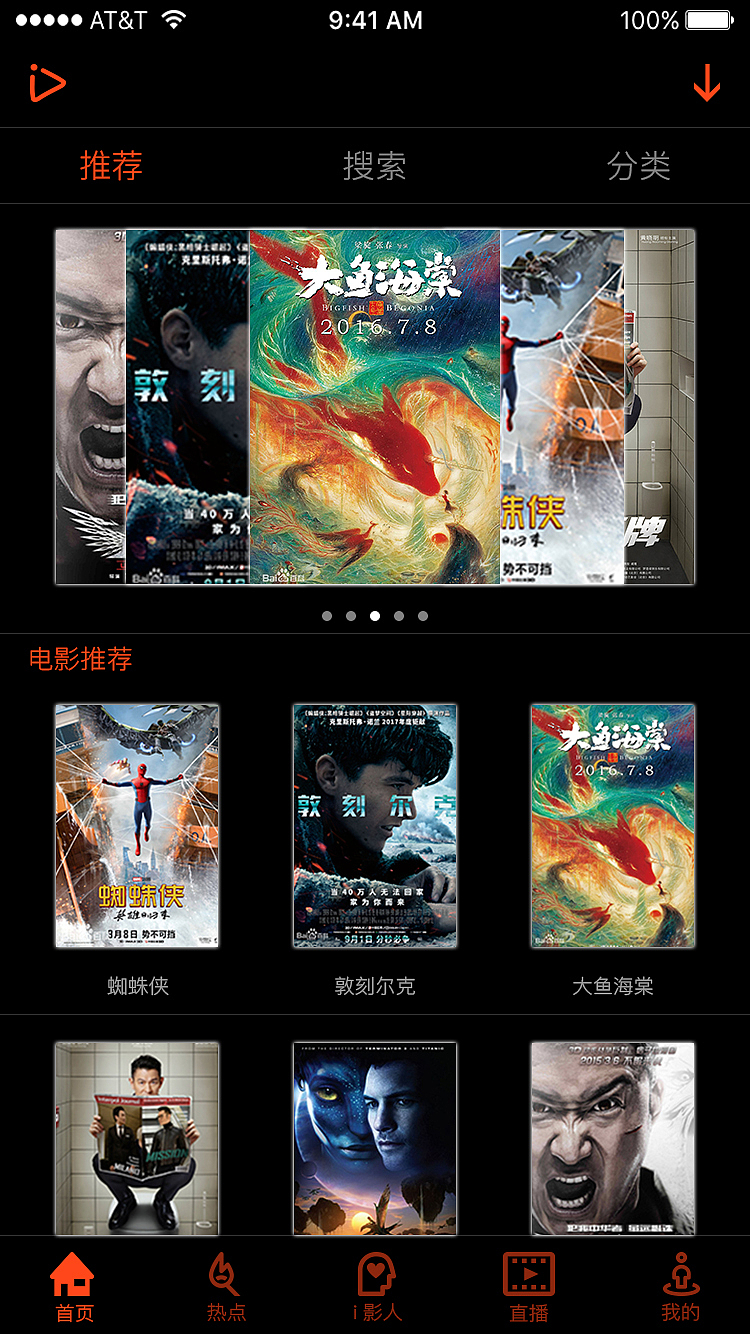
Task: Go to the 首页 home tab
Action: point(73,1287)
